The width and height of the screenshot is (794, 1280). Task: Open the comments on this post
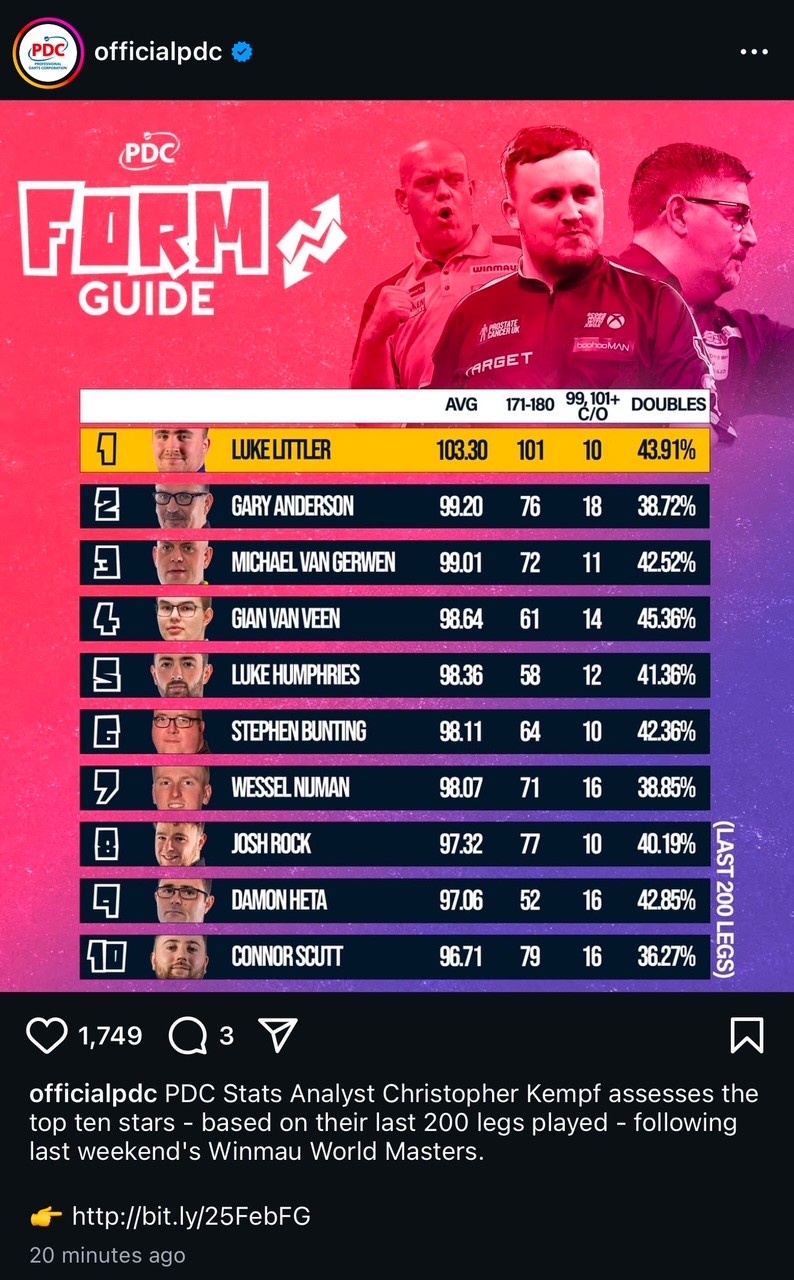(x=187, y=1036)
